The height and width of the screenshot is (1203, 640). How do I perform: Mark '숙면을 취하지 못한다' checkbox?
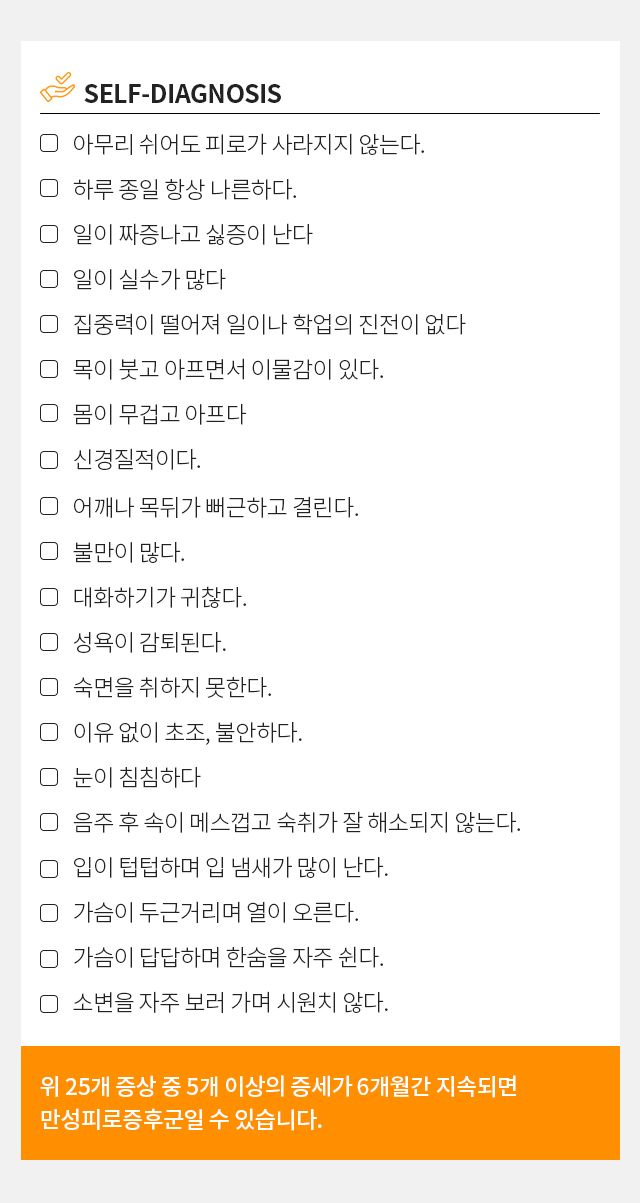pos(49,687)
